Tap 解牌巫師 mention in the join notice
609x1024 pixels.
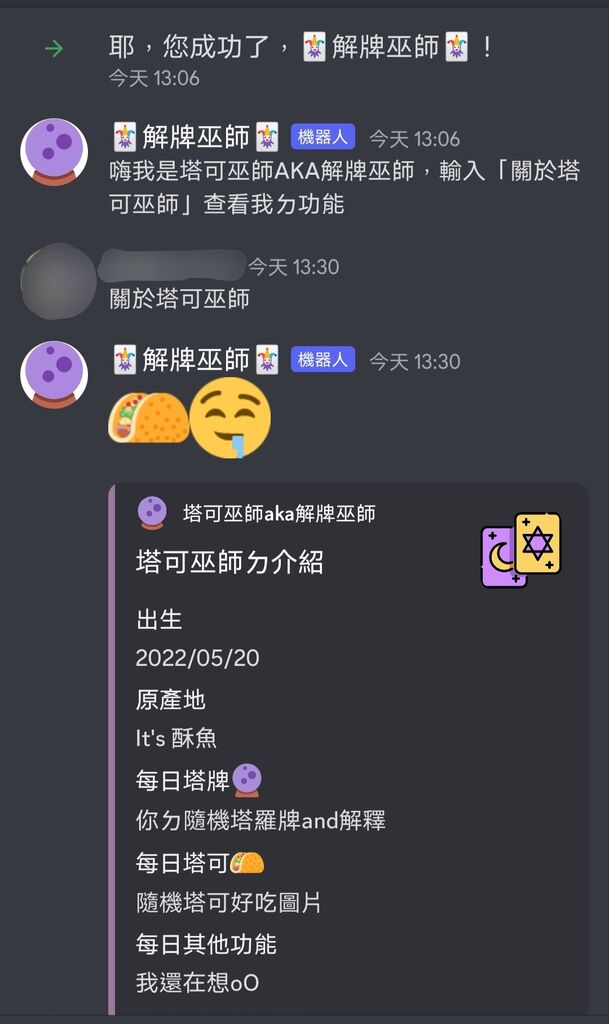(385, 48)
